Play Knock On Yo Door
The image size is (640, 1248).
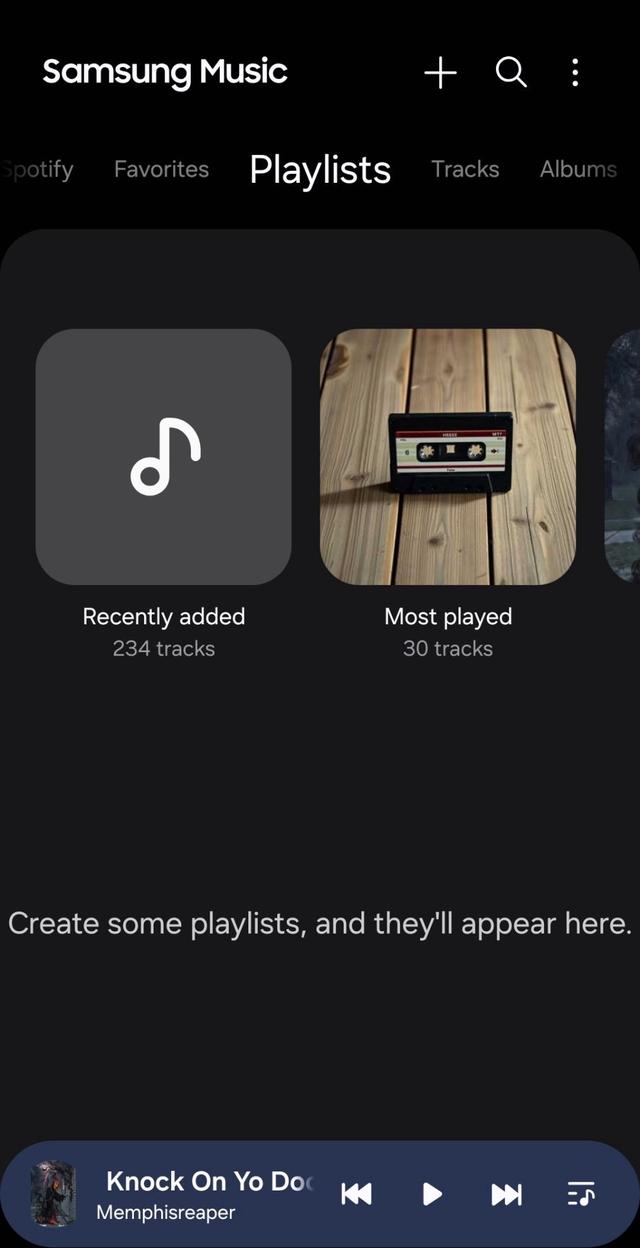pyautogui.click(x=432, y=1194)
